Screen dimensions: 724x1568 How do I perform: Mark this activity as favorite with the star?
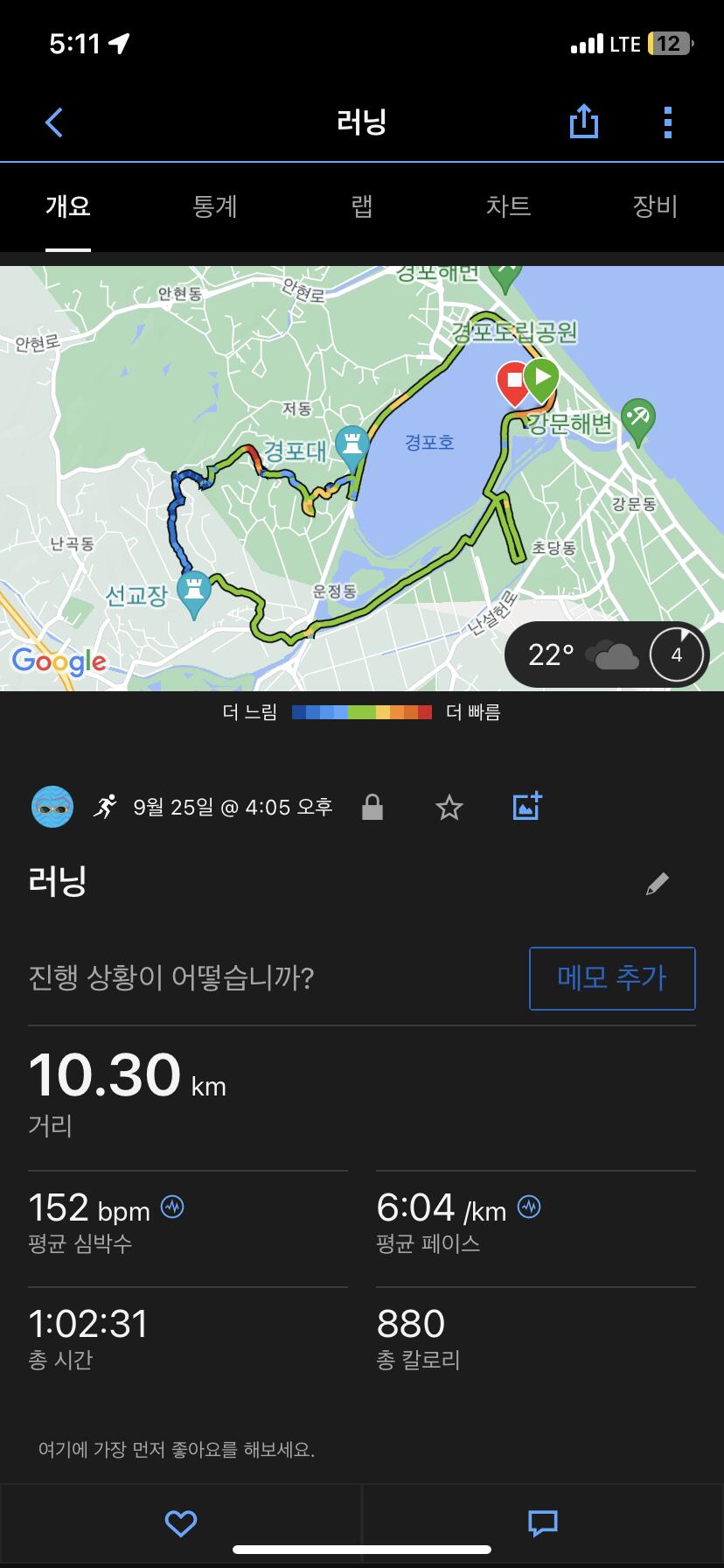pyautogui.click(x=449, y=807)
